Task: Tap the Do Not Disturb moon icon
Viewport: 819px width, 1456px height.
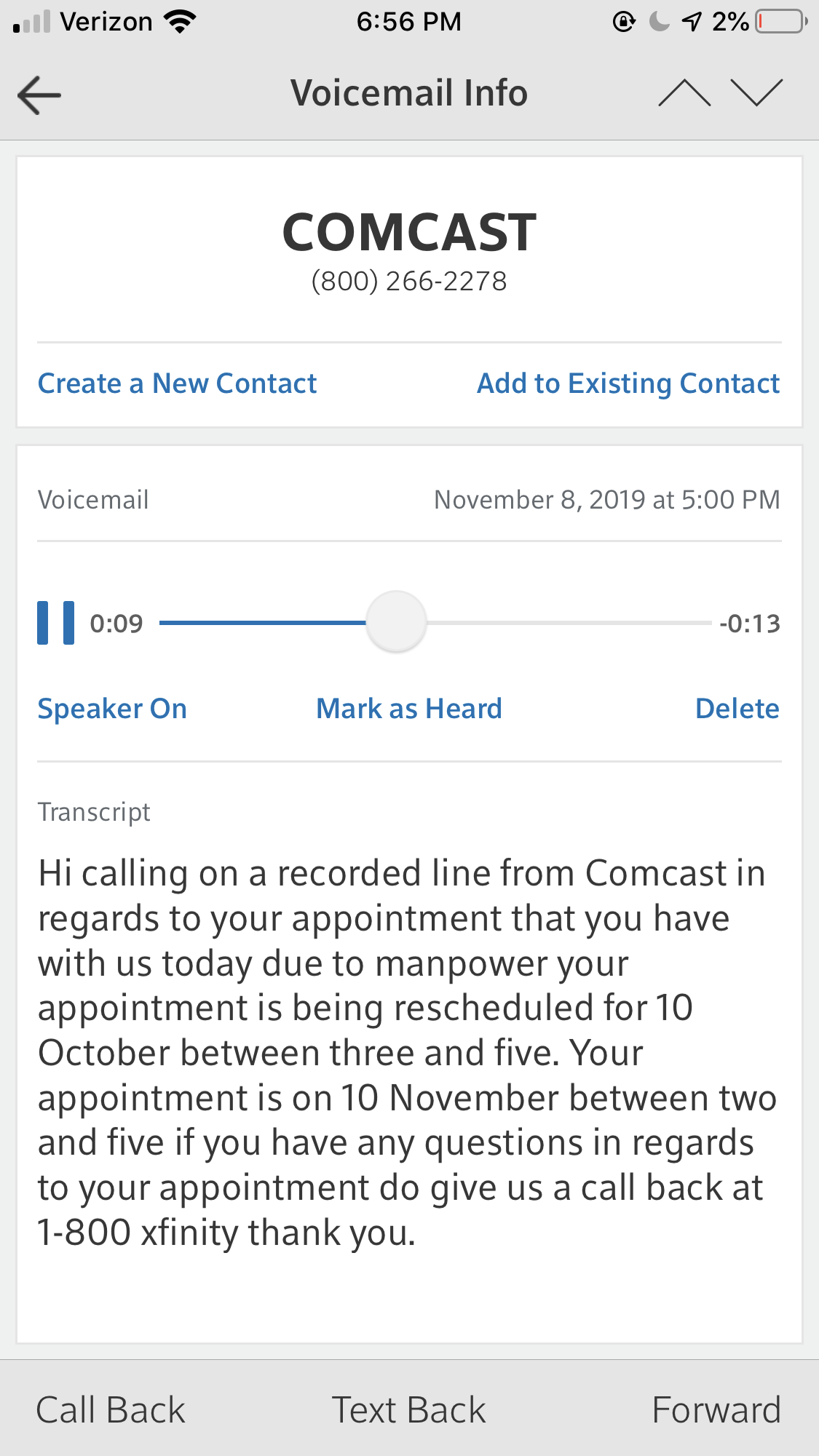Action: pyautogui.click(x=661, y=21)
